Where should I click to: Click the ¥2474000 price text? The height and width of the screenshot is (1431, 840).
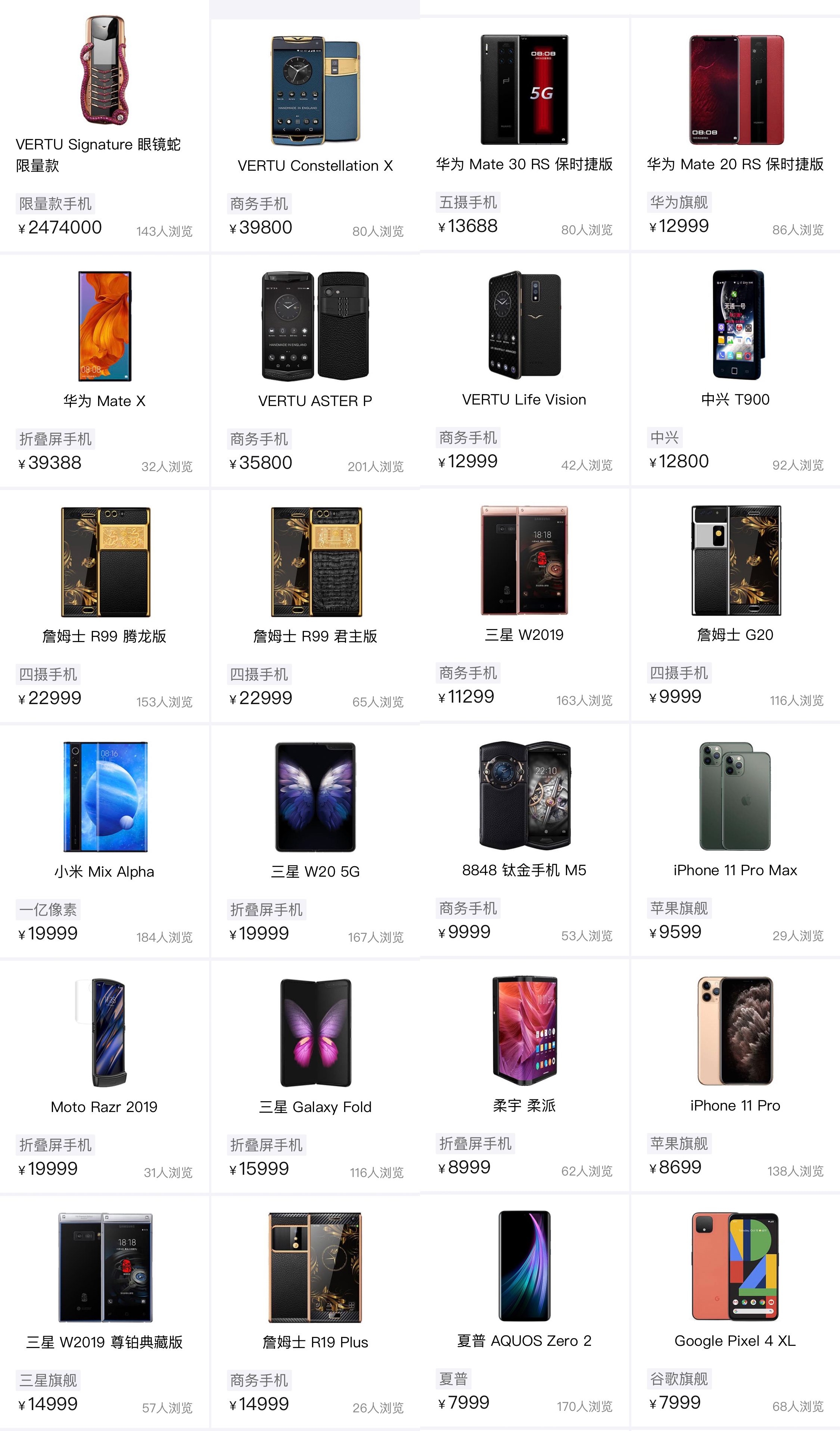coord(60,227)
